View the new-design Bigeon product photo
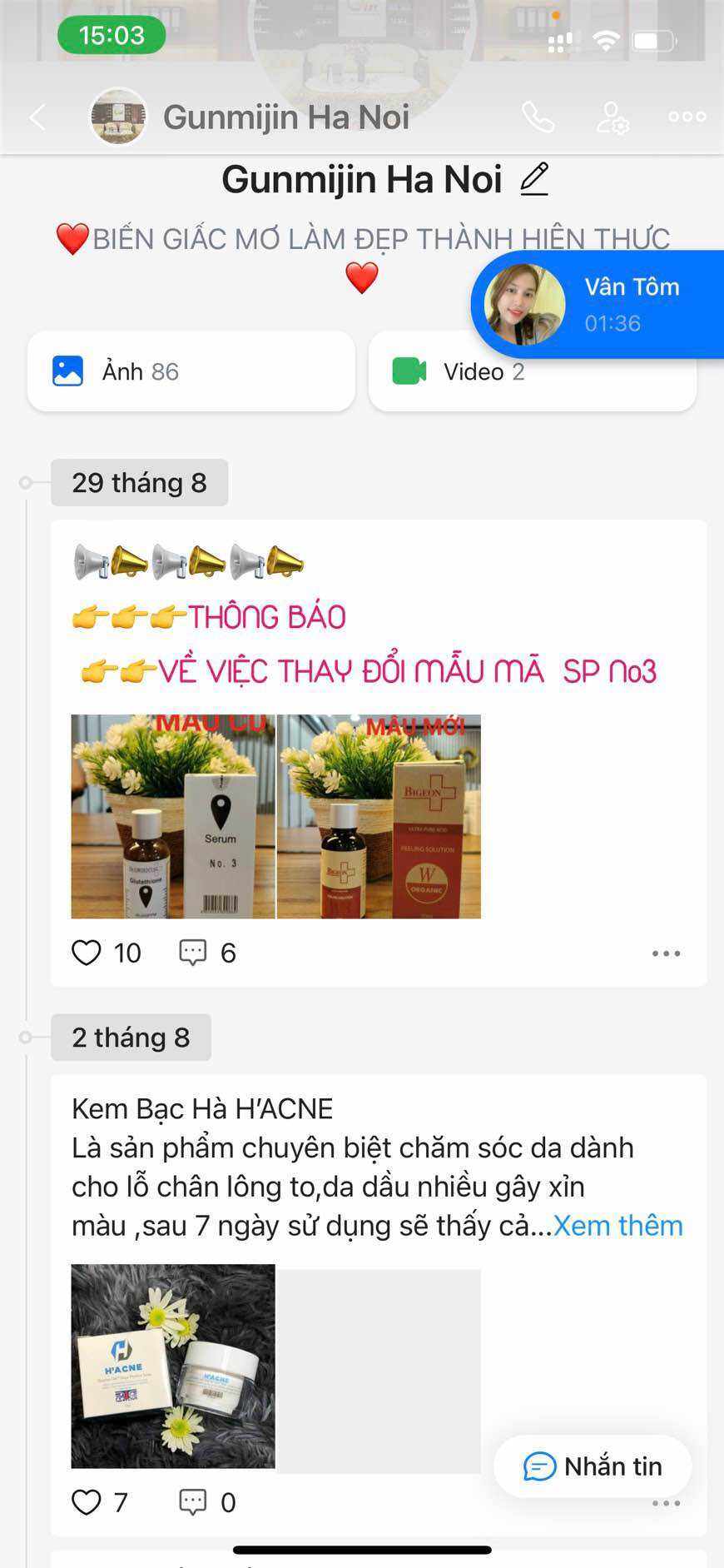The height and width of the screenshot is (1568, 724). point(379,817)
